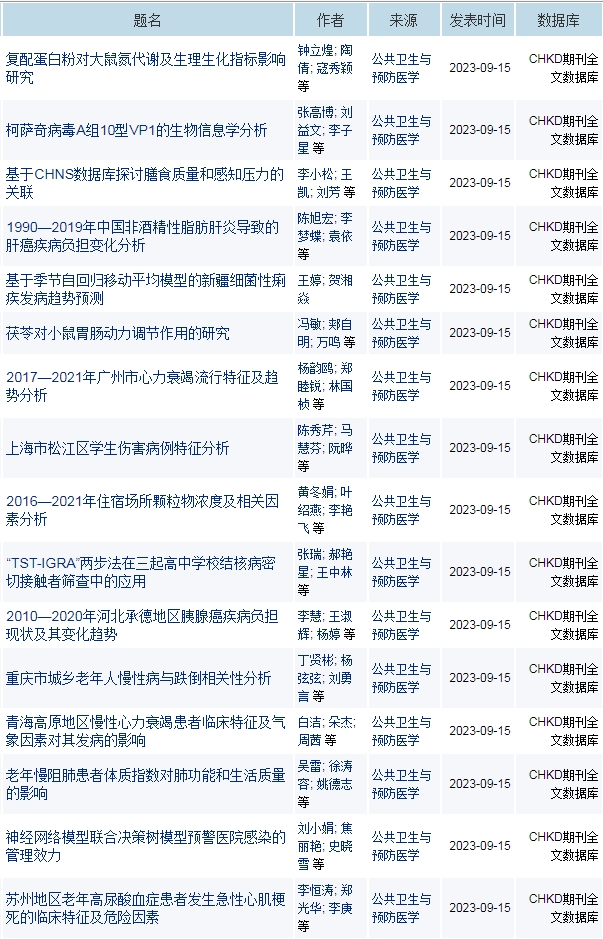Image resolution: width=603 pixels, height=939 pixels.
Task: Open 重庆市城乡老年人慢性病与跌倒相关性分析
Action: [x=139, y=678]
